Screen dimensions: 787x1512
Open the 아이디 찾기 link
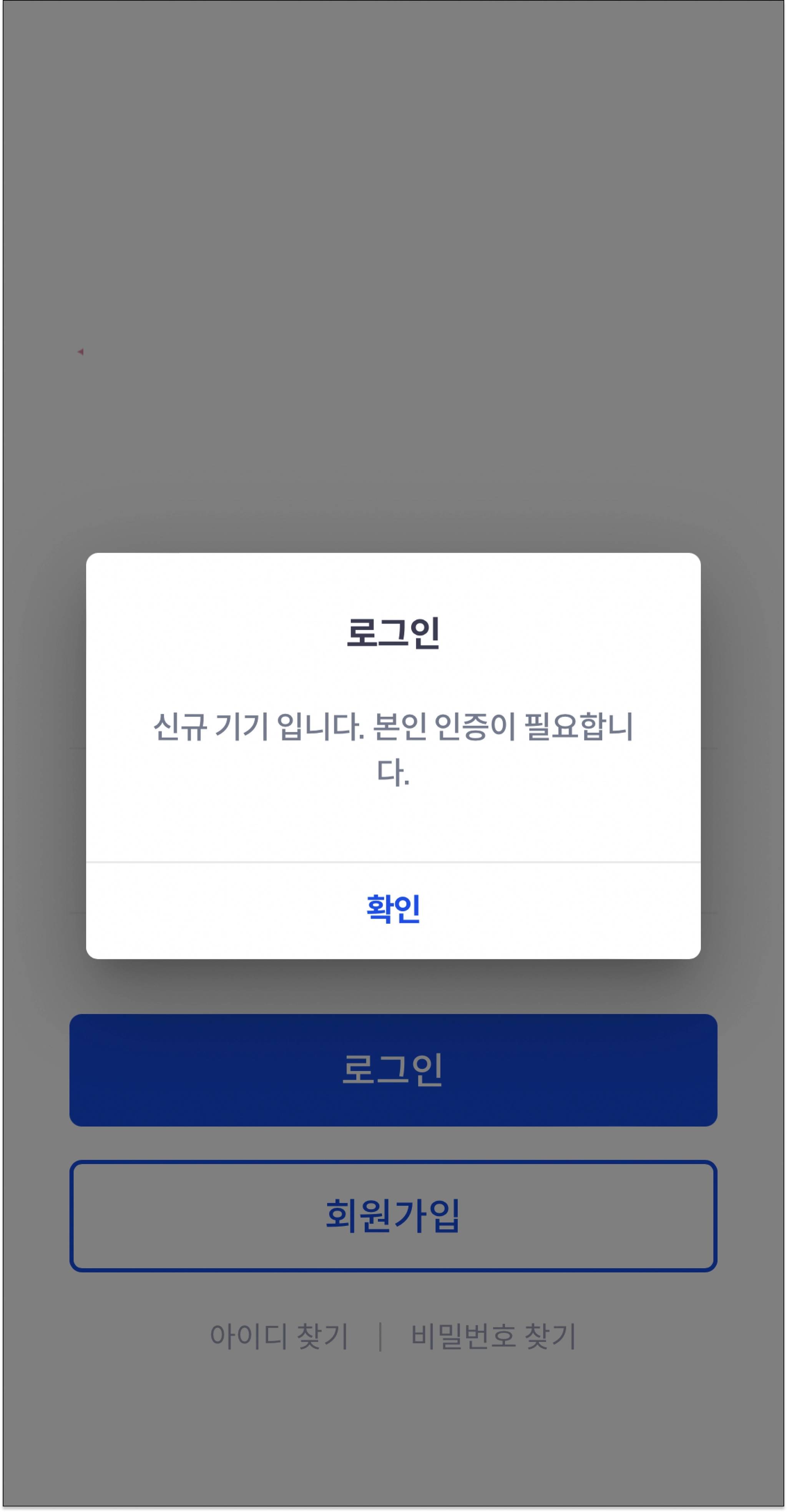pos(279,1336)
